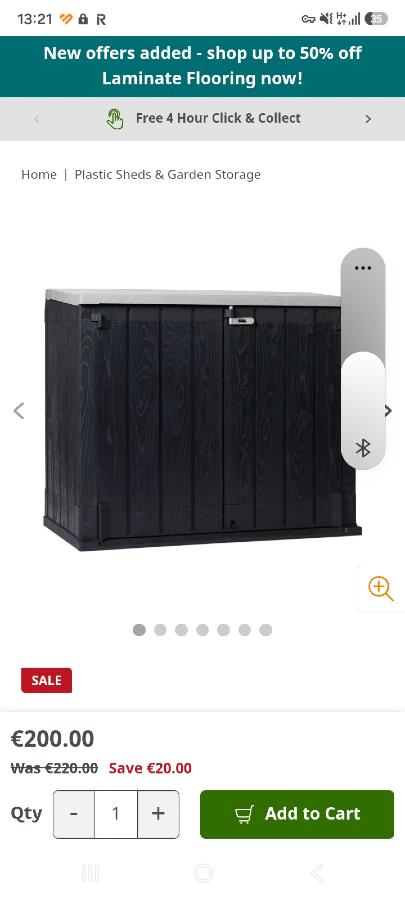Open recent apps from navigation bar
The height and width of the screenshot is (900, 405).
(x=90, y=873)
